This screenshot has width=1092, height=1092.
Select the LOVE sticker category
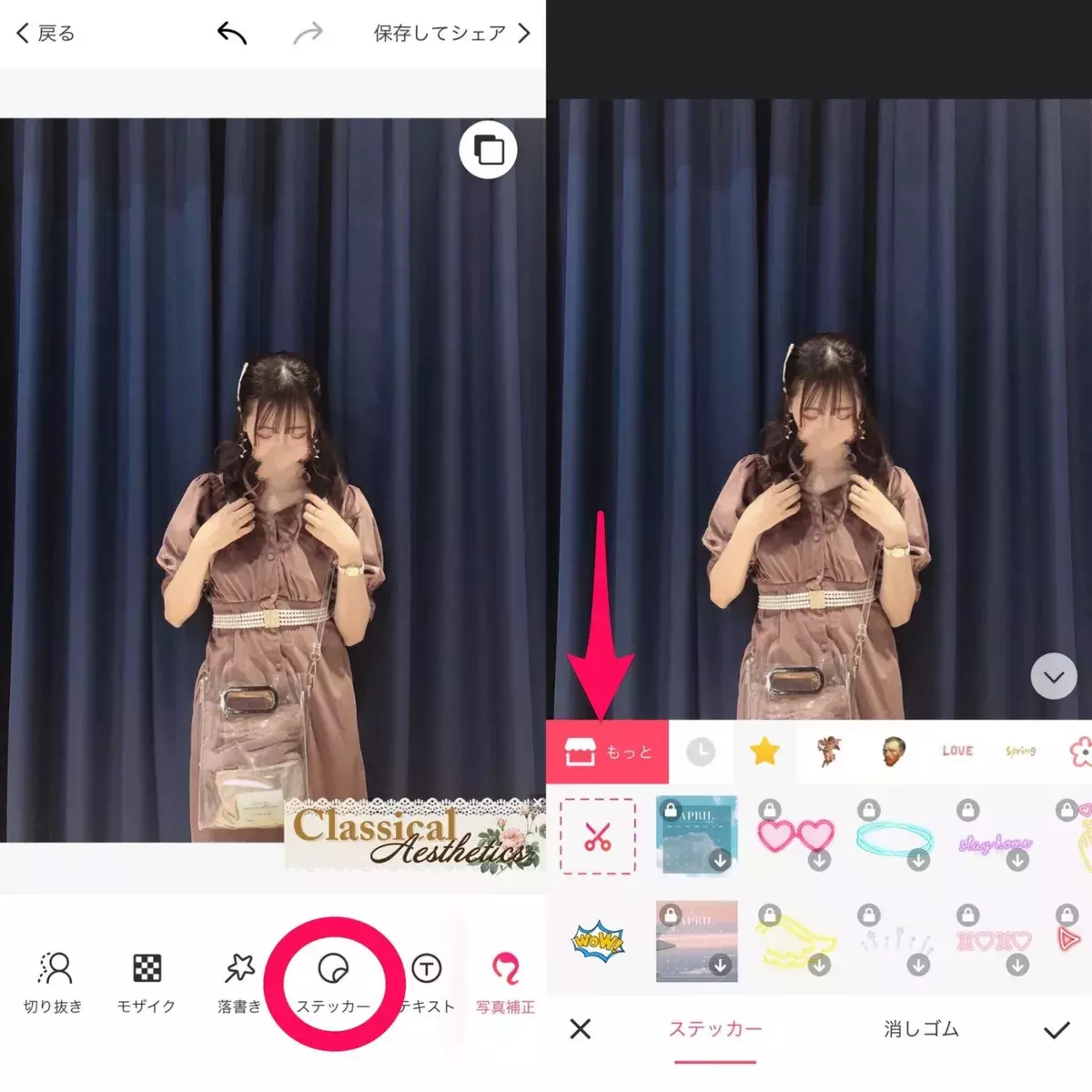(957, 751)
